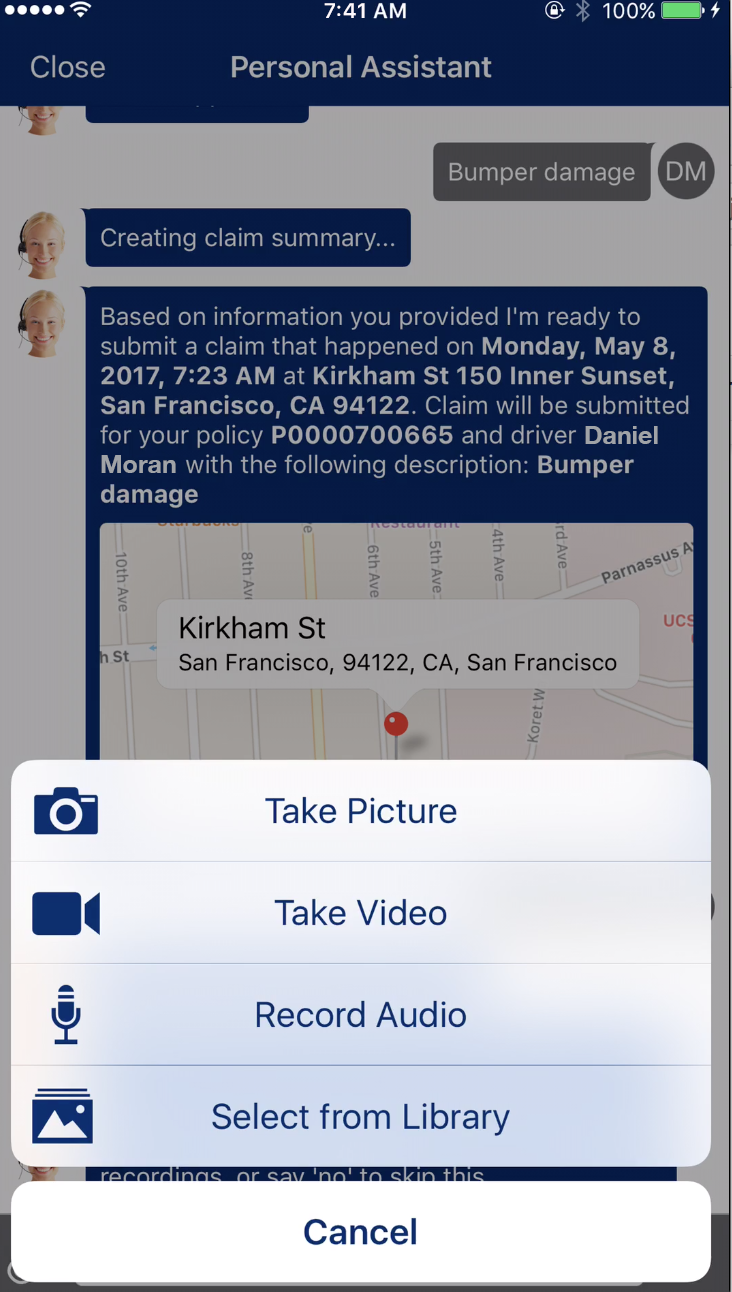The height and width of the screenshot is (1292, 732).
Task: Dismiss the action sheet with Cancel
Action: (361, 1231)
